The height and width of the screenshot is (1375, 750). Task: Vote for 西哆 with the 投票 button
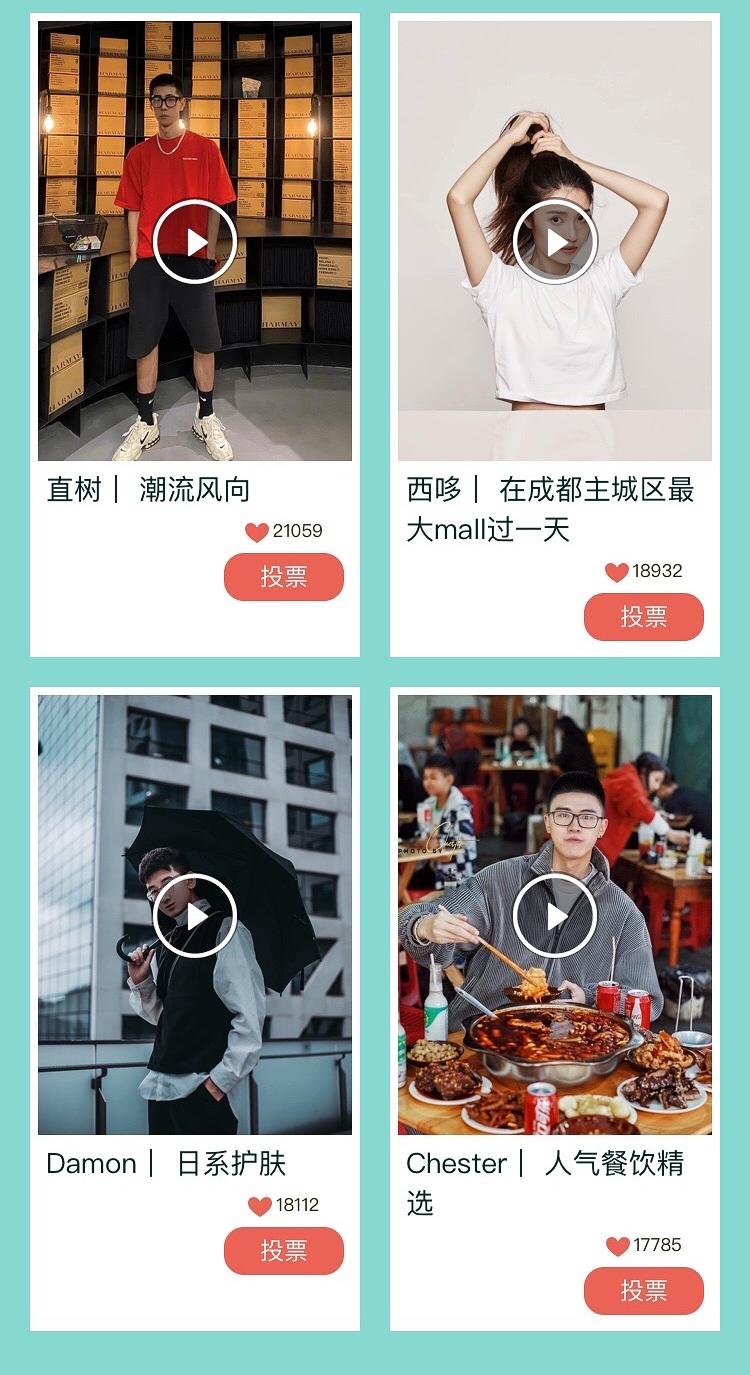tap(643, 617)
